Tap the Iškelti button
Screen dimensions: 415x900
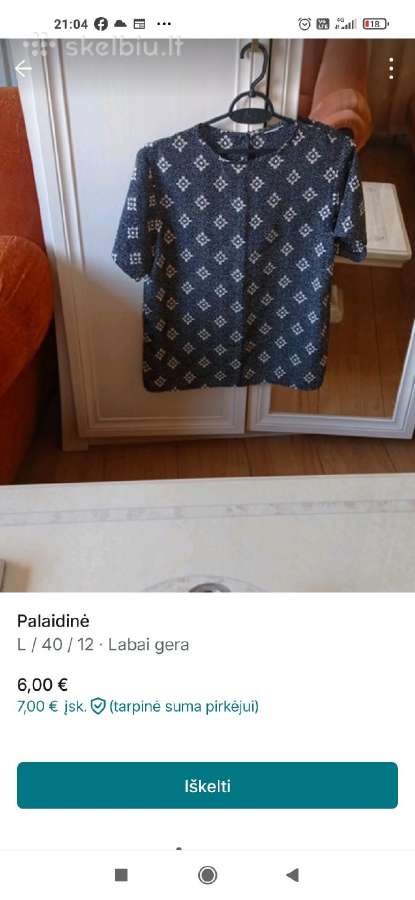207,785
